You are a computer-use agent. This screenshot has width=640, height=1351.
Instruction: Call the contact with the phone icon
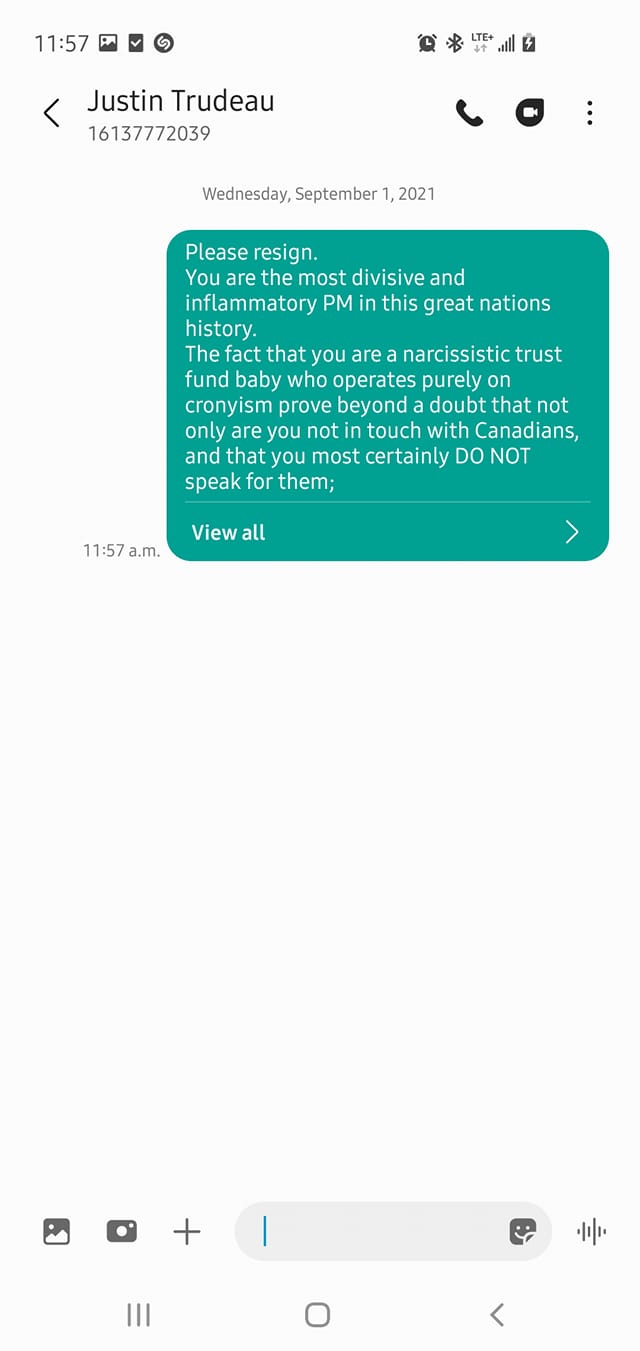click(x=469, y=113)
